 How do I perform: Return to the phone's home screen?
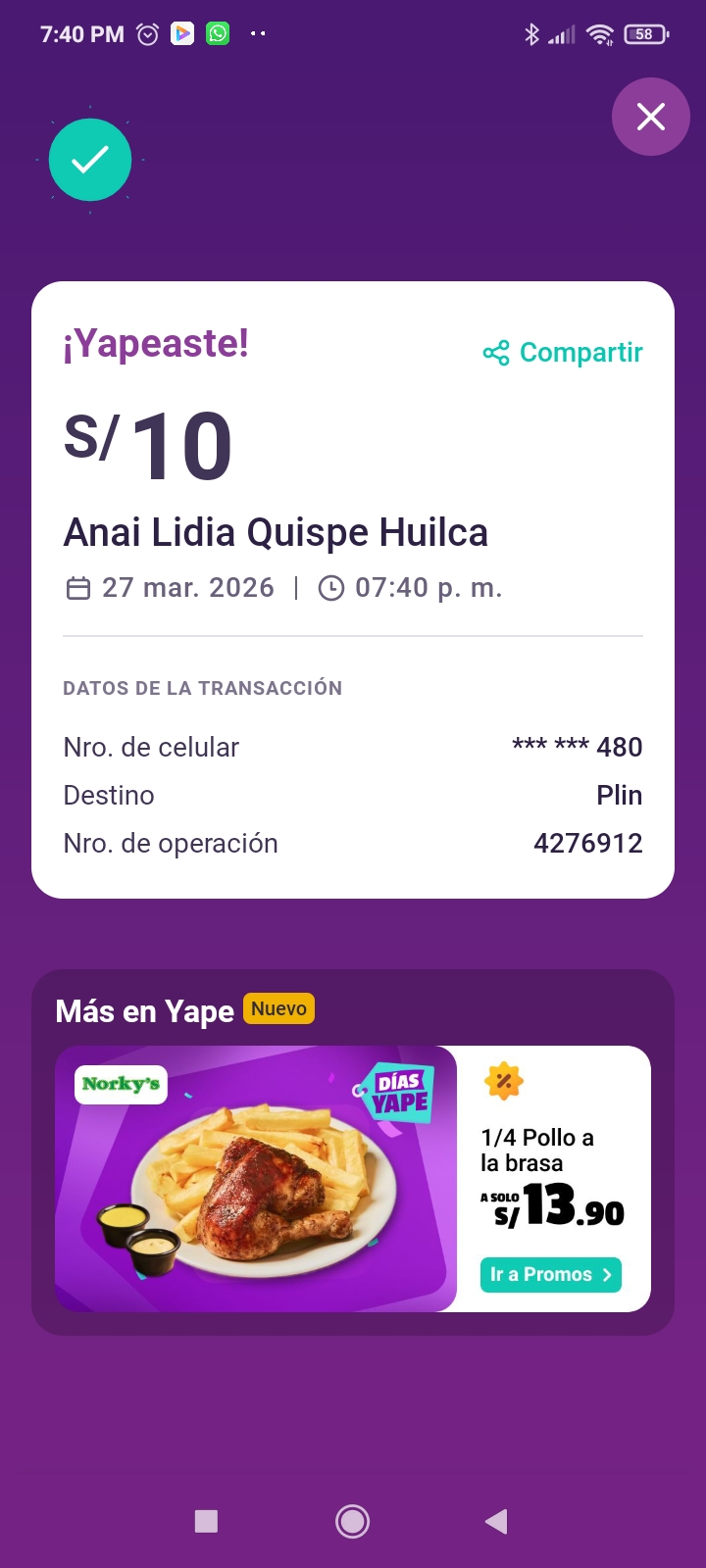pos(352,1521)
